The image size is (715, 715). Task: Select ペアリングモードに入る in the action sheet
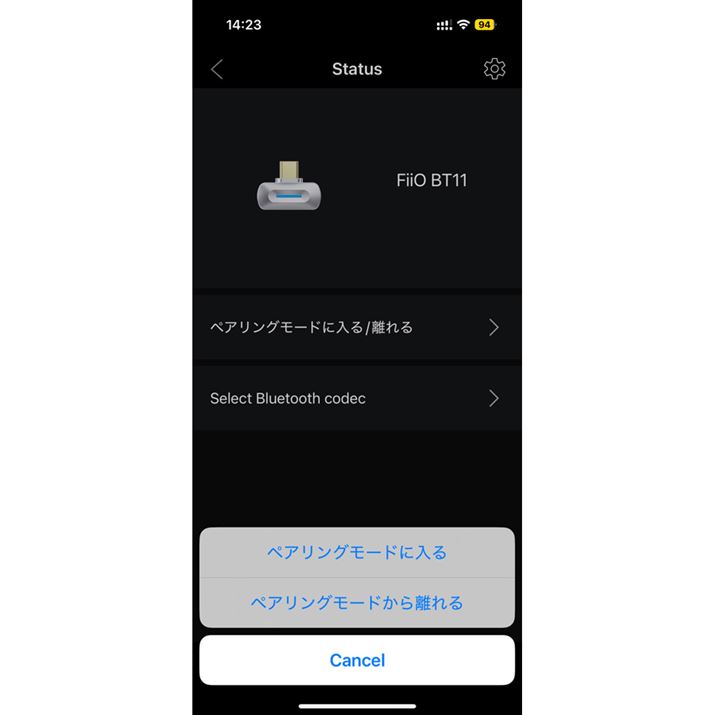click(x=357, y=552)
